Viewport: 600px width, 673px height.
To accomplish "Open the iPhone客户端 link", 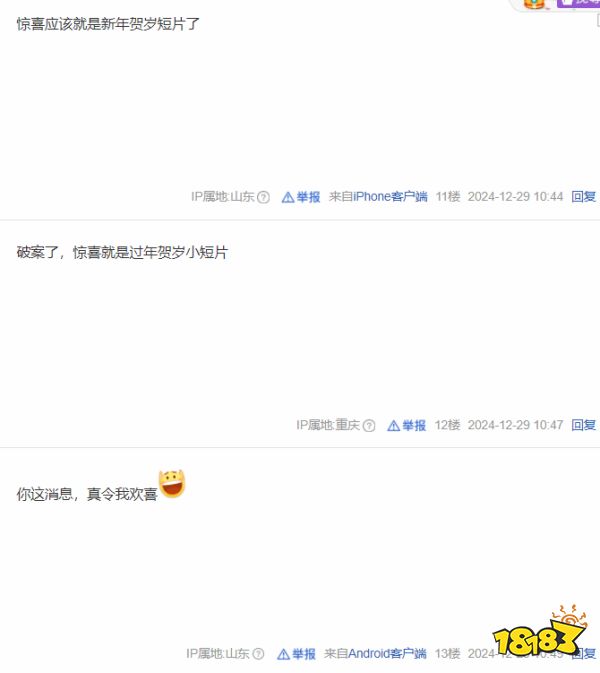I will tap(390, 197).
